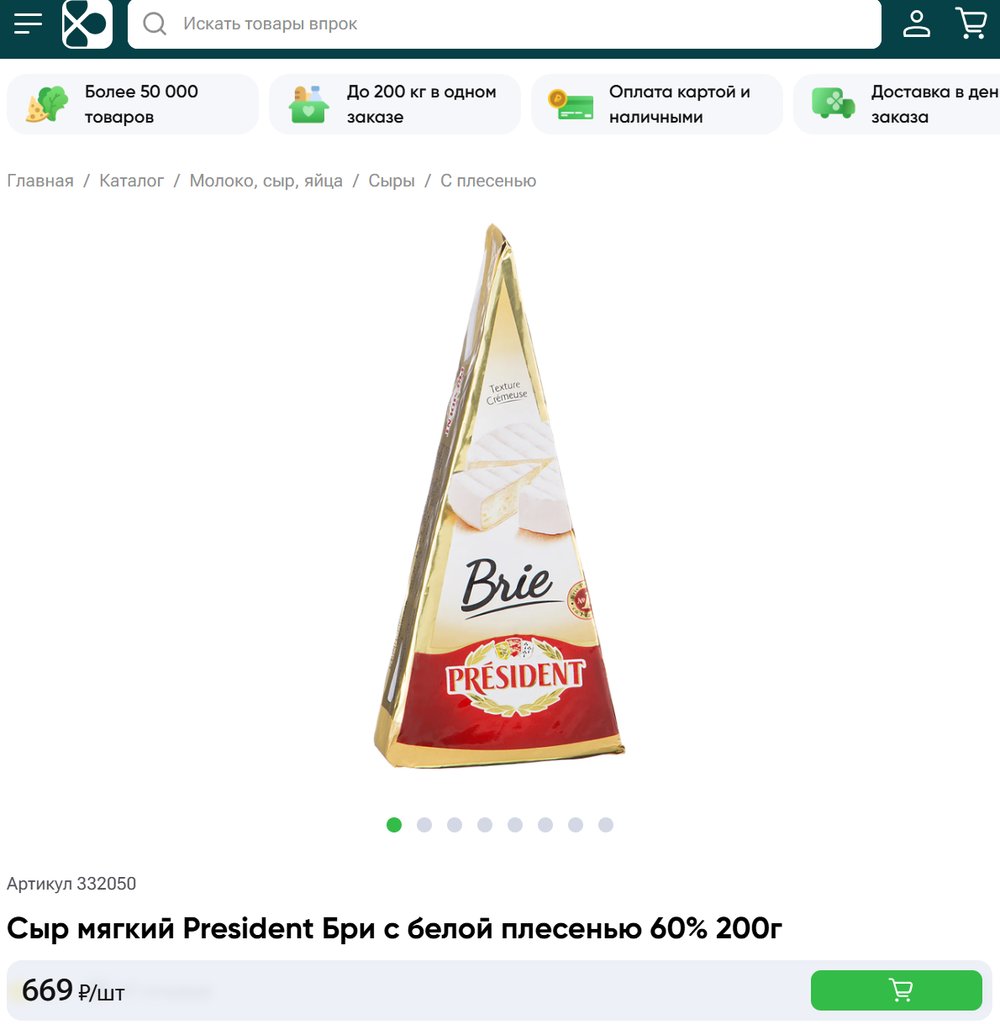This screenshot has height=1024, width=1000.
Task: Open the user profile icon
Action: pos(916,23)
